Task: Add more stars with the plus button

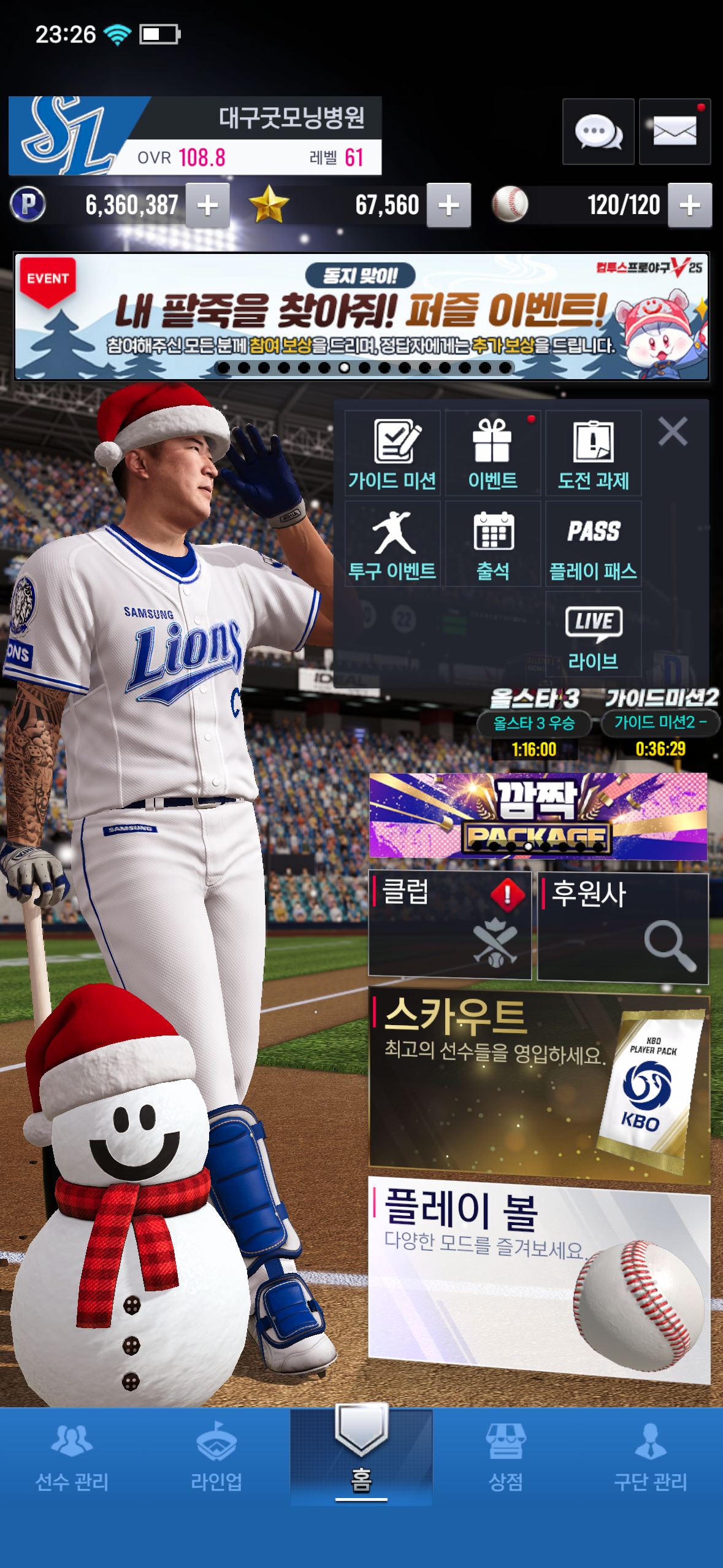Action: [x=448, y=206]
